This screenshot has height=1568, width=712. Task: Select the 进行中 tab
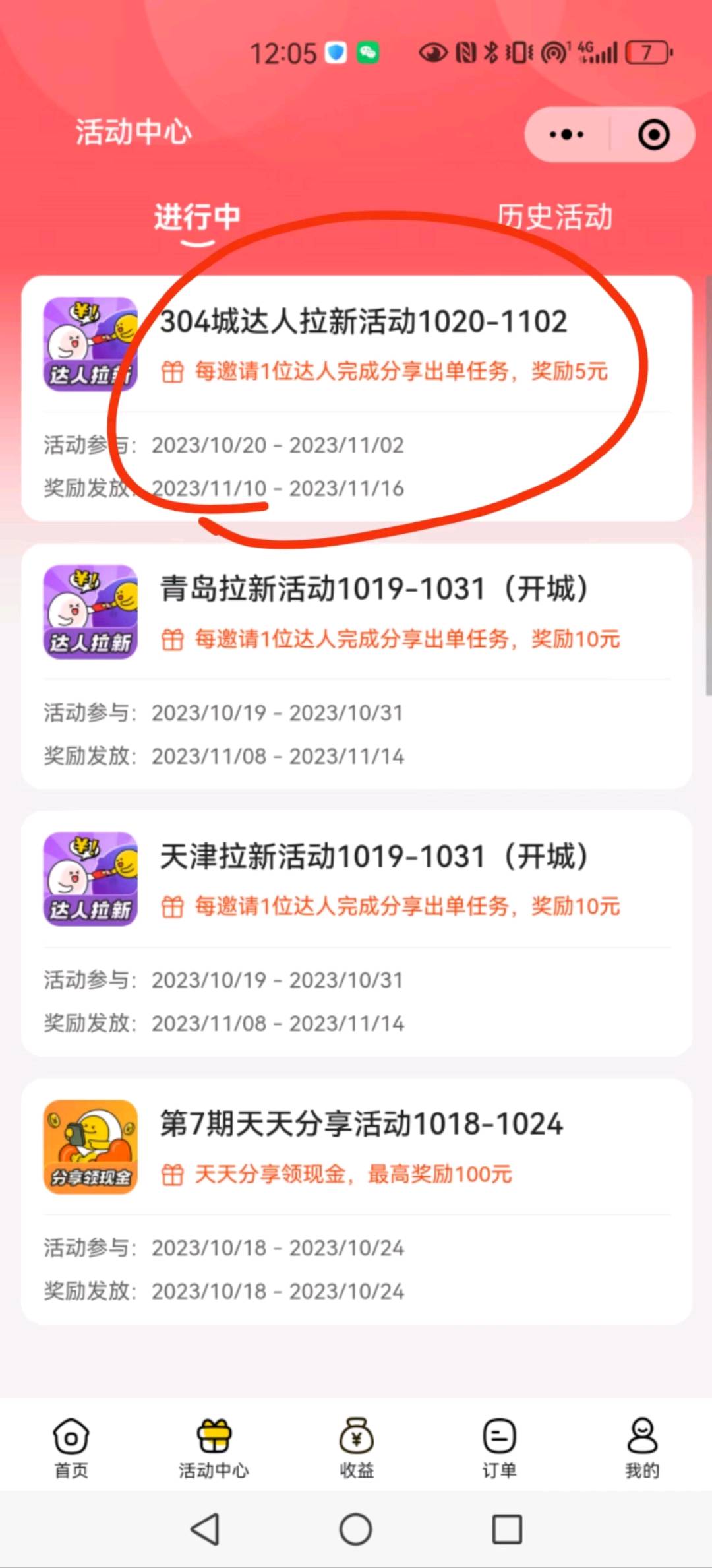196,217
